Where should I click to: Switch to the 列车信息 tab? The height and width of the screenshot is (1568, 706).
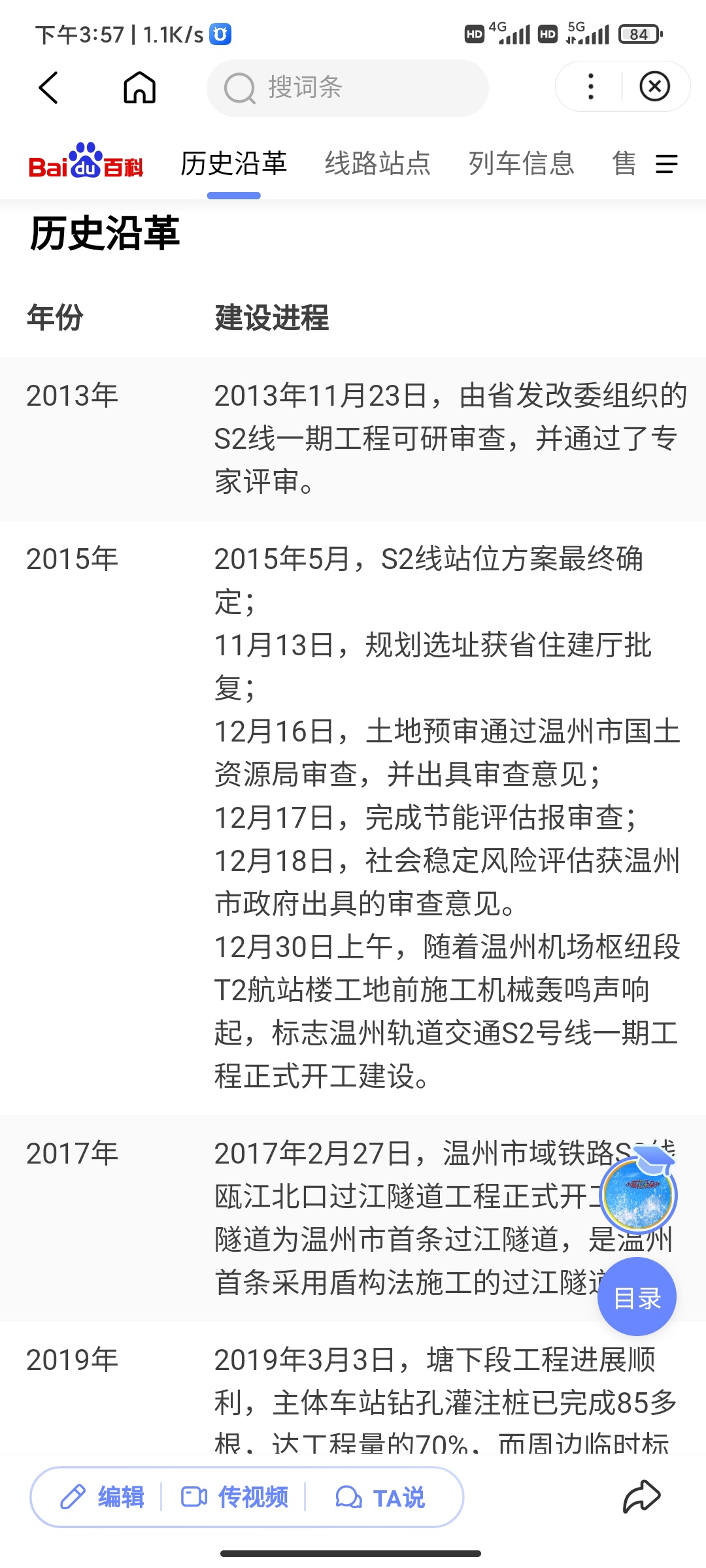(x=521, y=163)
